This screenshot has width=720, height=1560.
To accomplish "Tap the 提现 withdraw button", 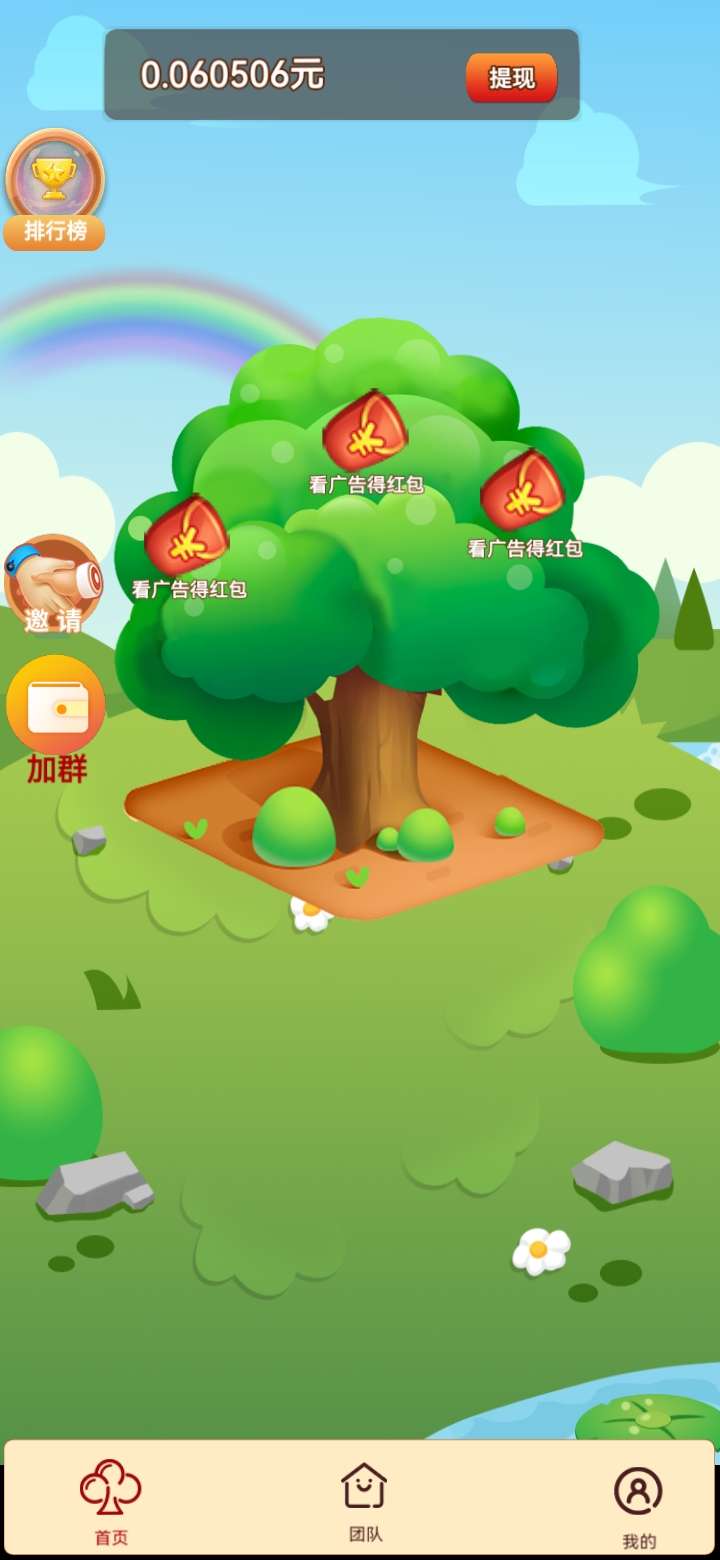I will [511, 78].
